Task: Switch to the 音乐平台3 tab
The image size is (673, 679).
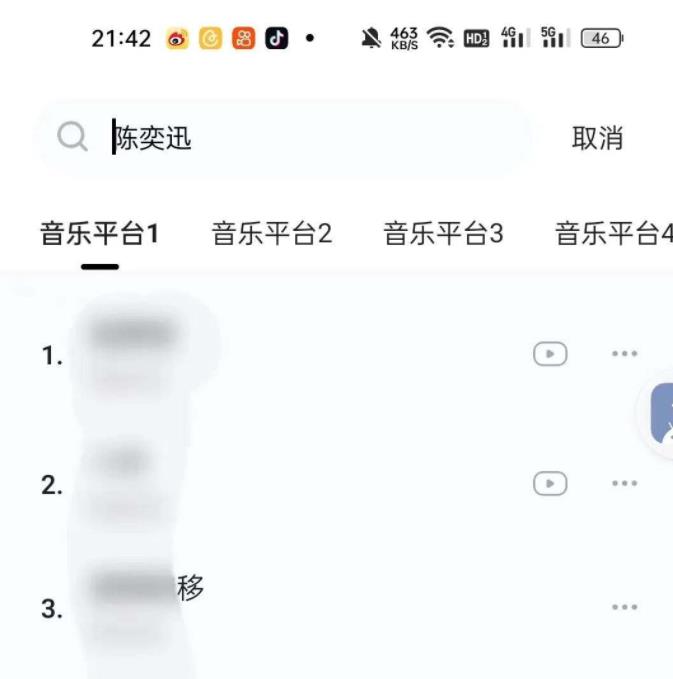Action: [443, 235]
